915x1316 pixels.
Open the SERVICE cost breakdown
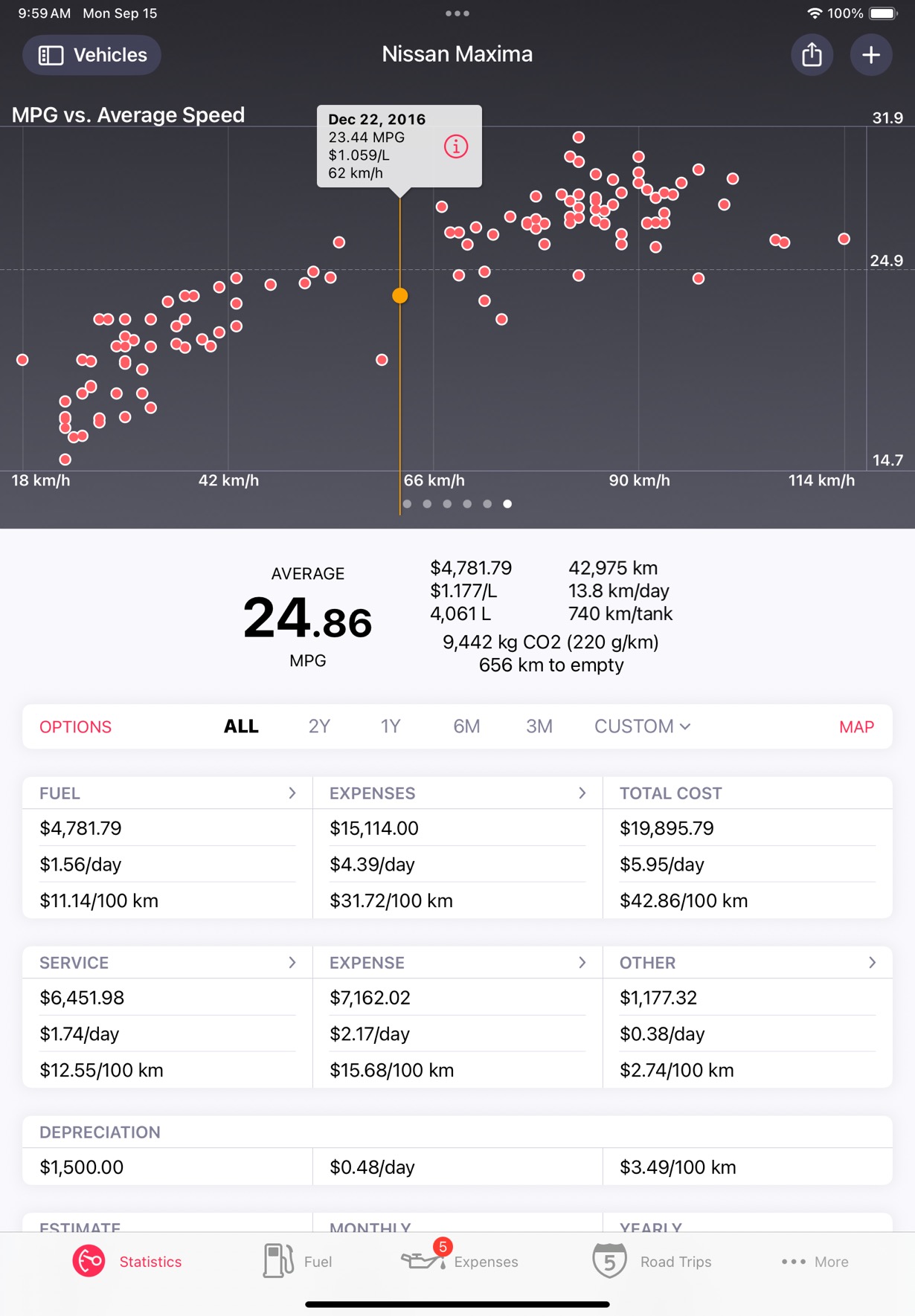tap(167, 963)
